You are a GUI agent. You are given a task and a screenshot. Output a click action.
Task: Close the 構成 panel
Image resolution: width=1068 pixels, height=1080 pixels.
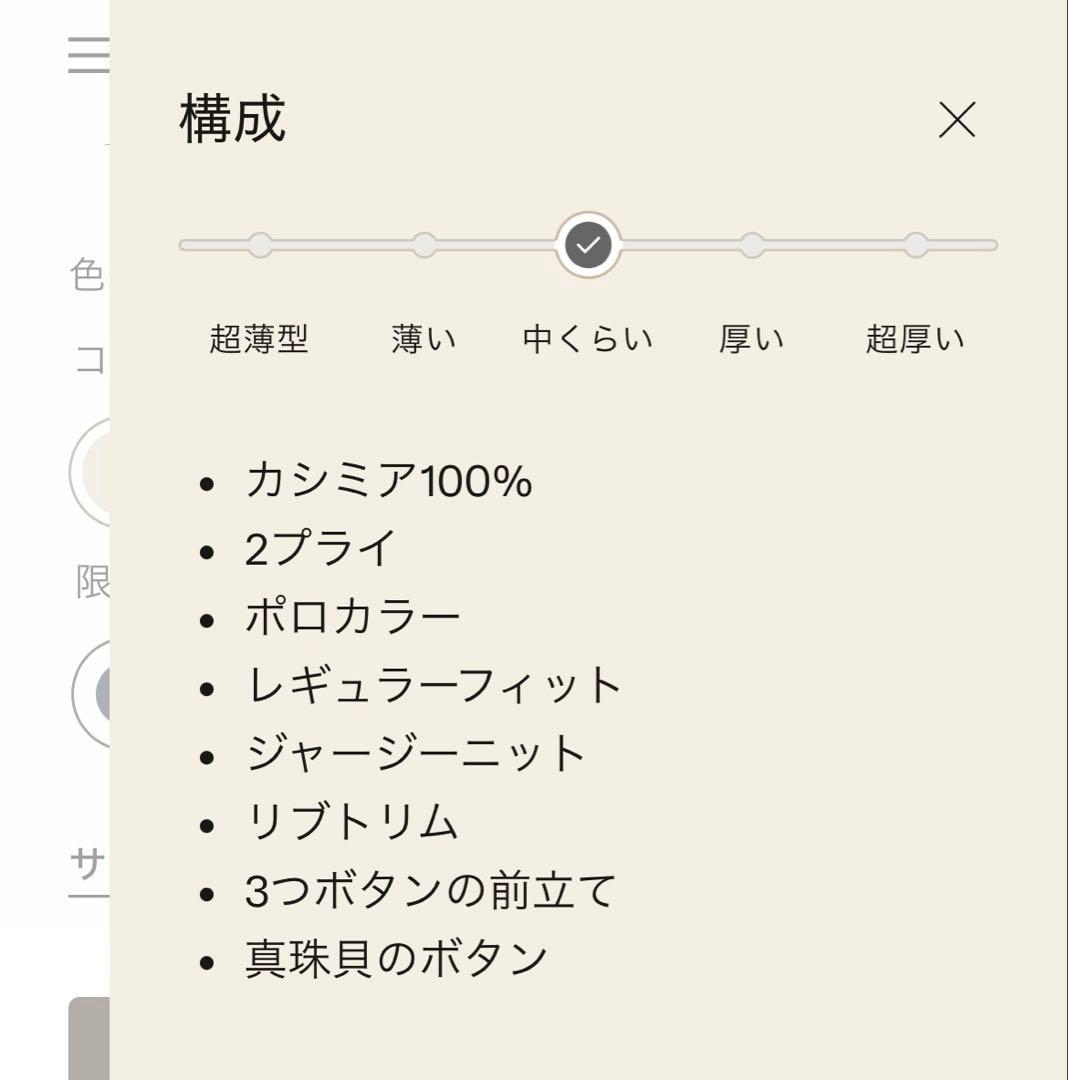coord(958,120)
